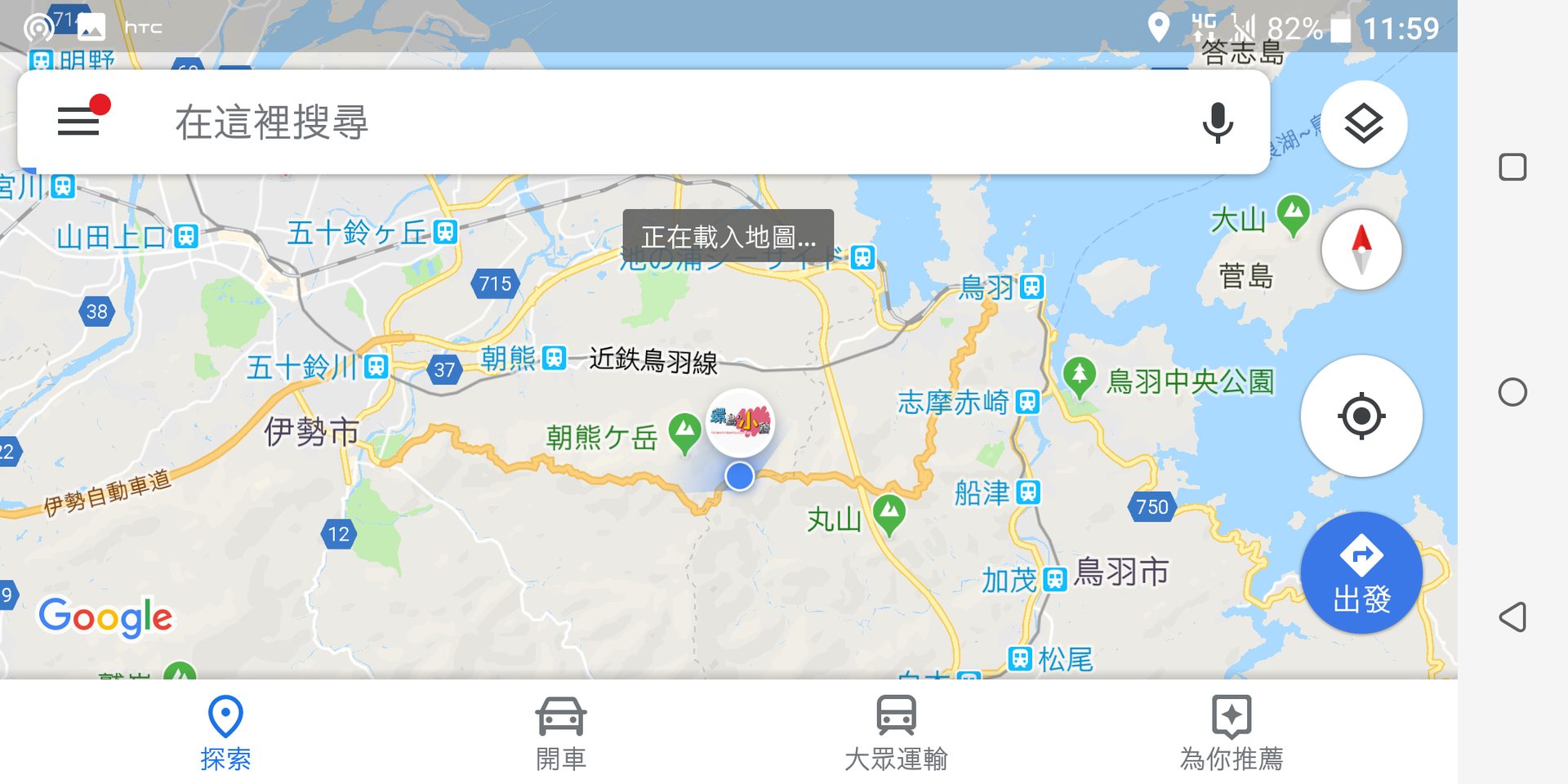The width and height of the screenshot is (1568, 784).
Task: Open the photo pin above my location
Action: click(x=740, y=422)
